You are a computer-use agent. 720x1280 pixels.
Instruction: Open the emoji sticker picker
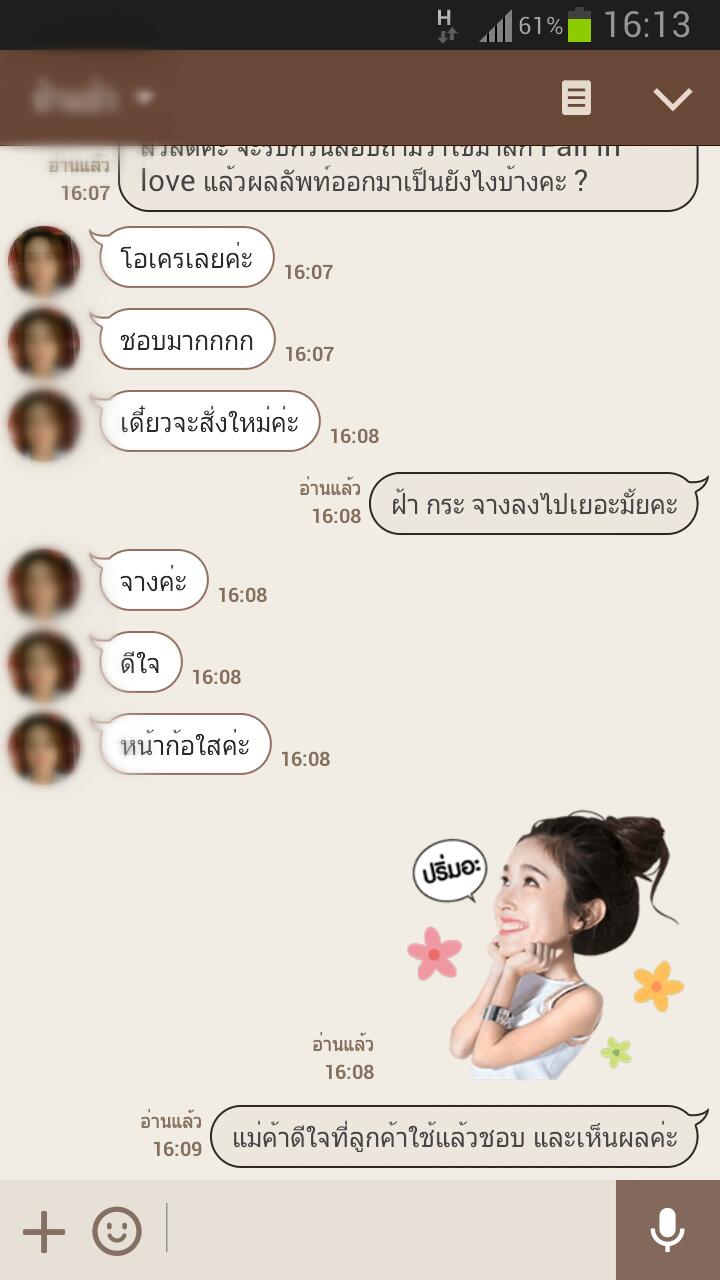pyautogui.click(x=117, y=1231)
